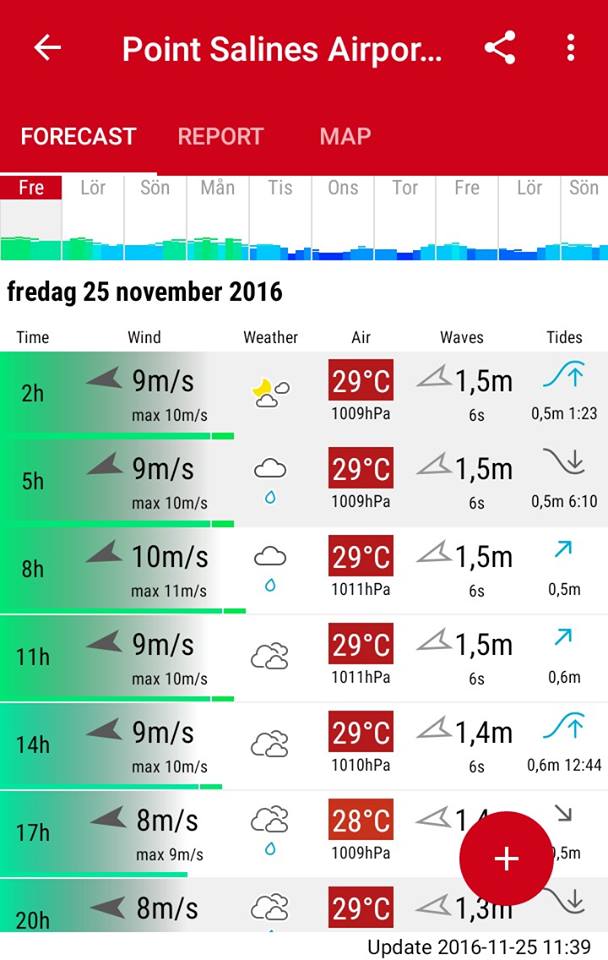This screenshot has height=960, width=608.
Task: Go back using the arrow icon
Action: (x=47, y=48)
